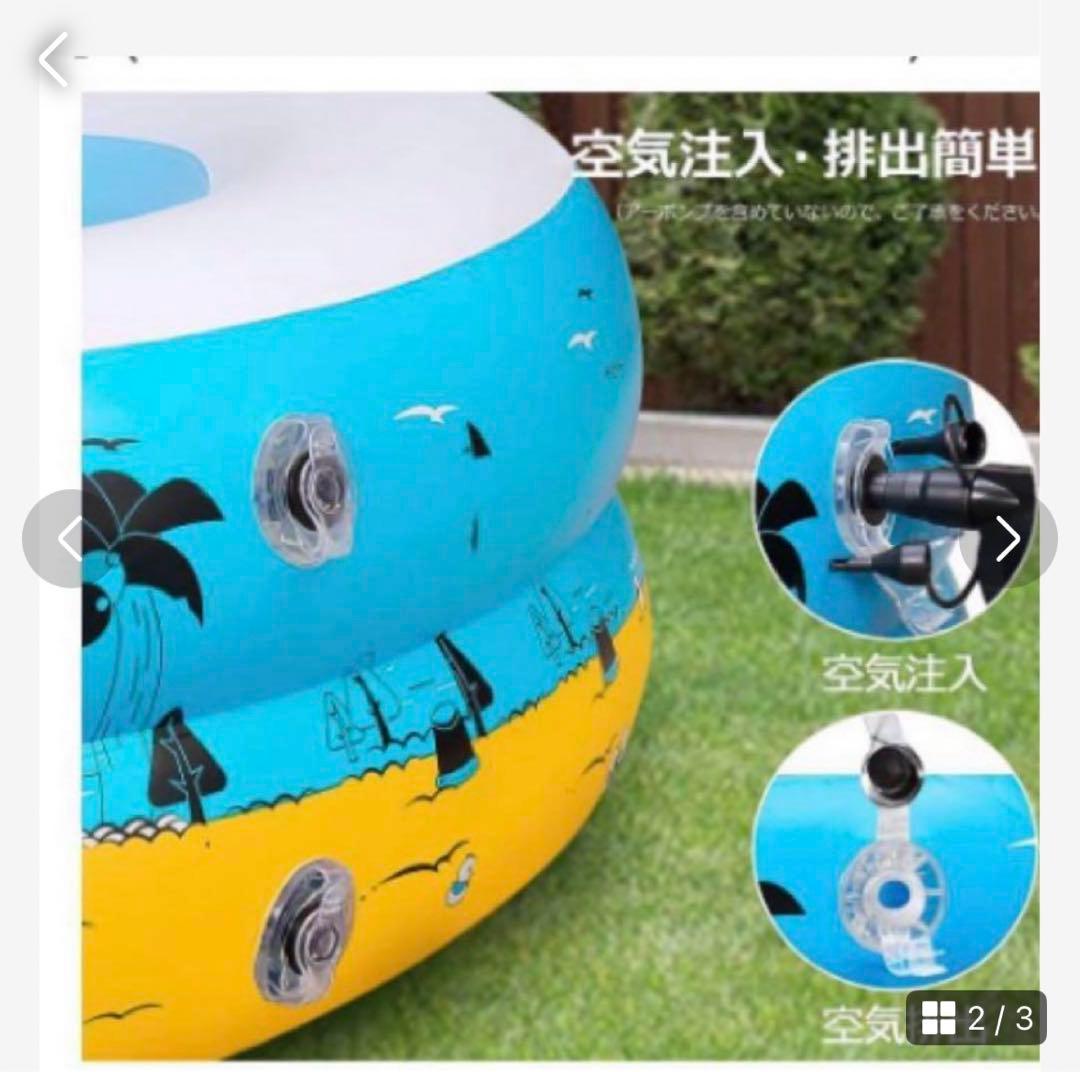1080x1072 pixels.
Task: Go back using the top-left arrow
Action: coord(53,58)
